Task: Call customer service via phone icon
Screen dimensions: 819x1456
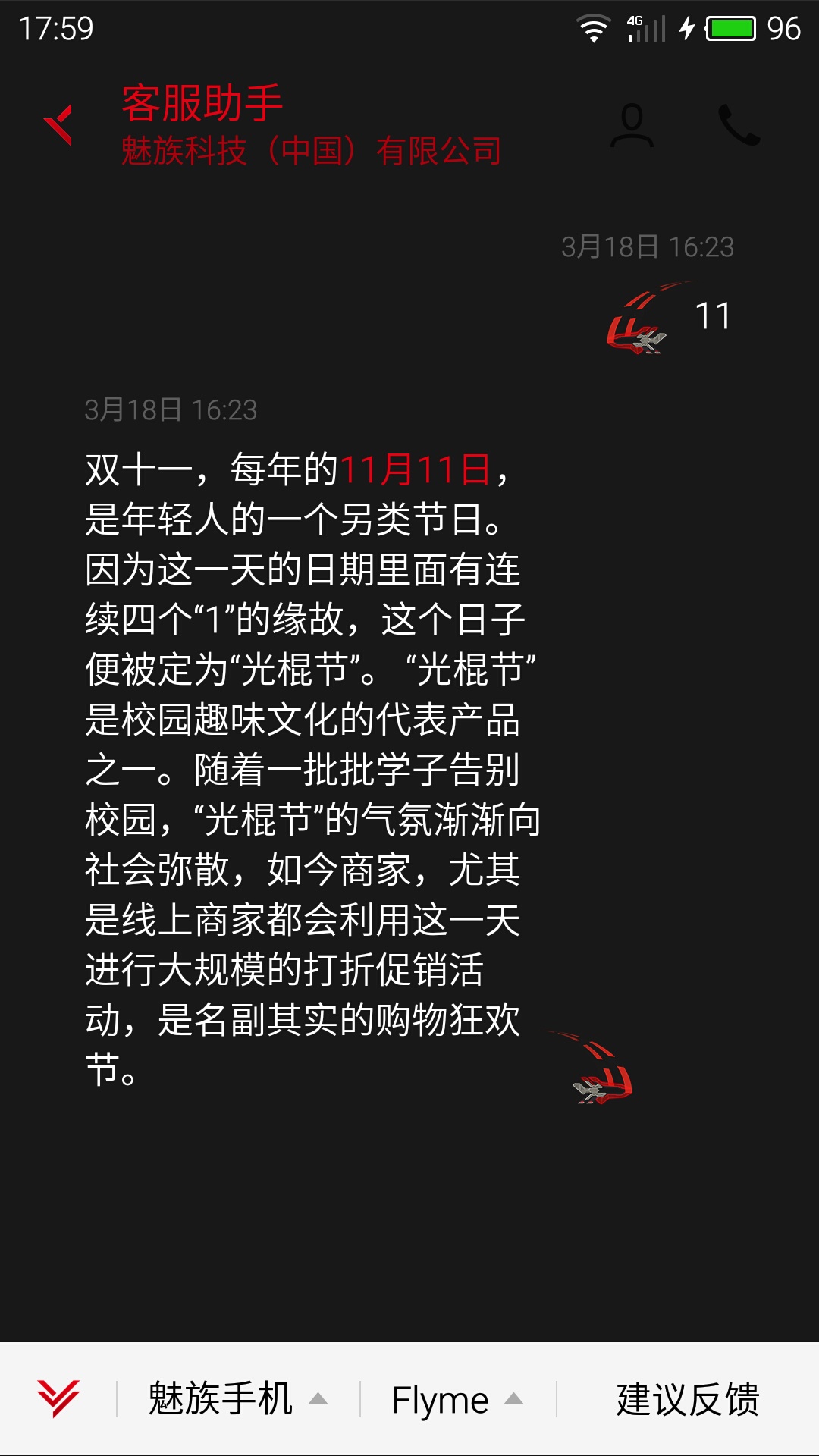Action: point(739,125)
